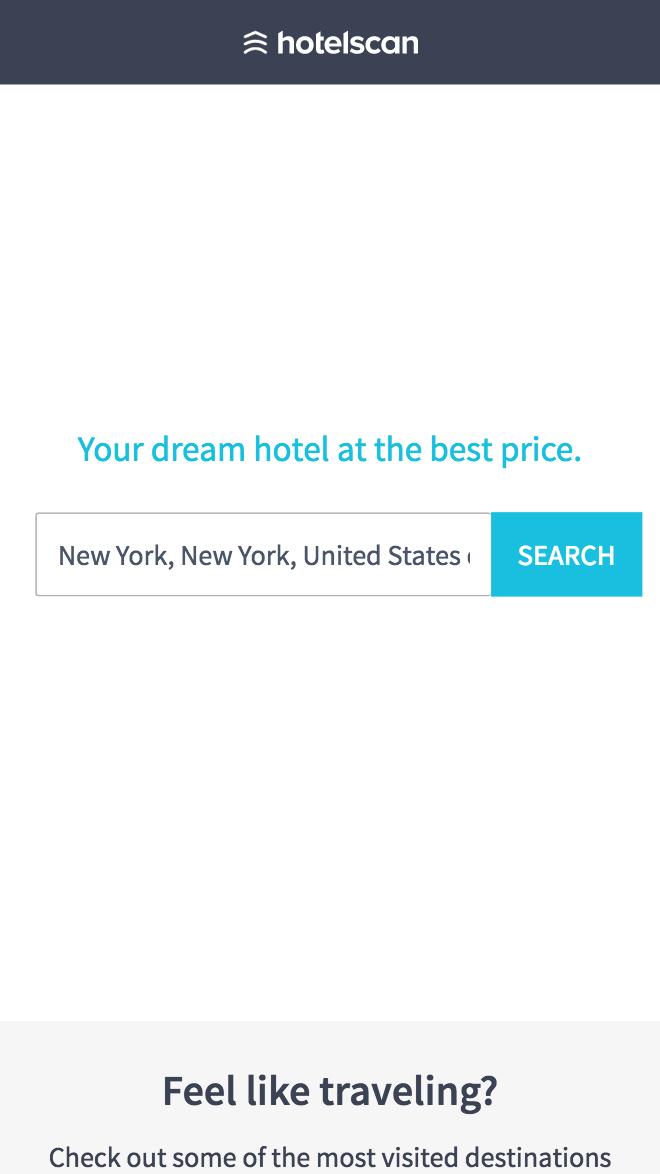This screenshot has height=1174, width=660.
Task: Tap the destination field showing New York
Action: 263,555
